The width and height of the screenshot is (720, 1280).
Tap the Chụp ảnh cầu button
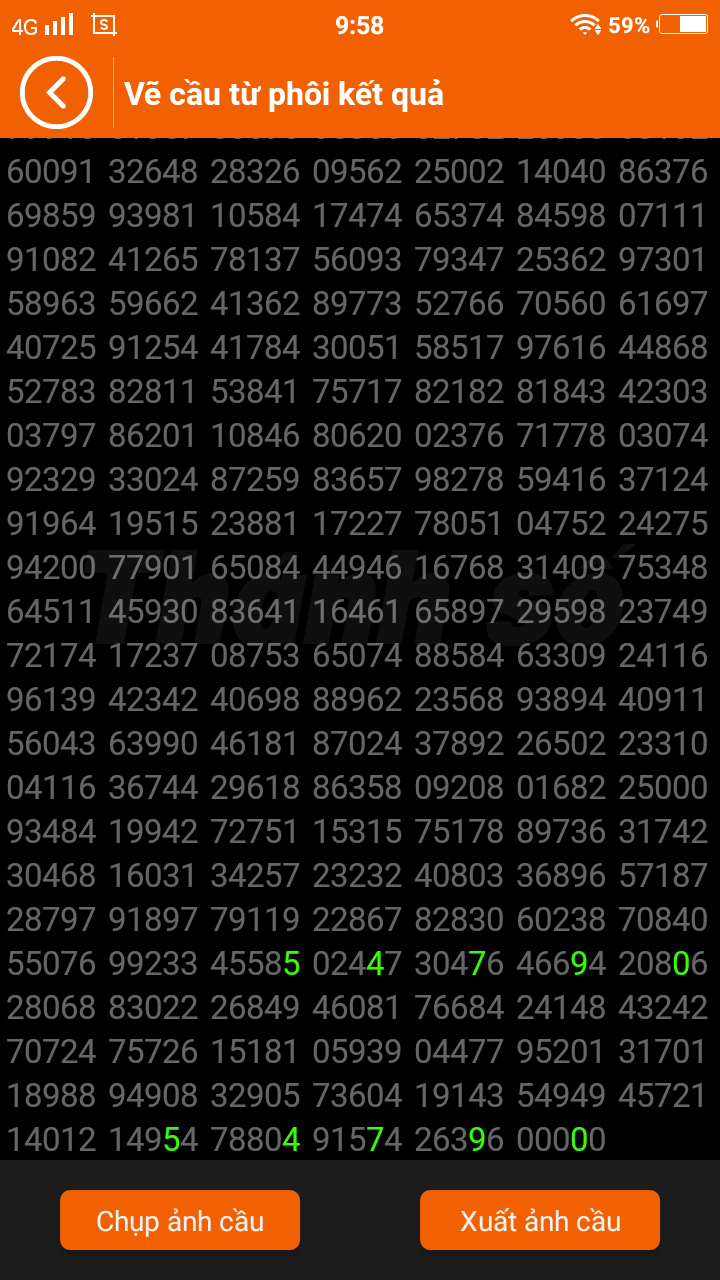(x=180, y=1220)
